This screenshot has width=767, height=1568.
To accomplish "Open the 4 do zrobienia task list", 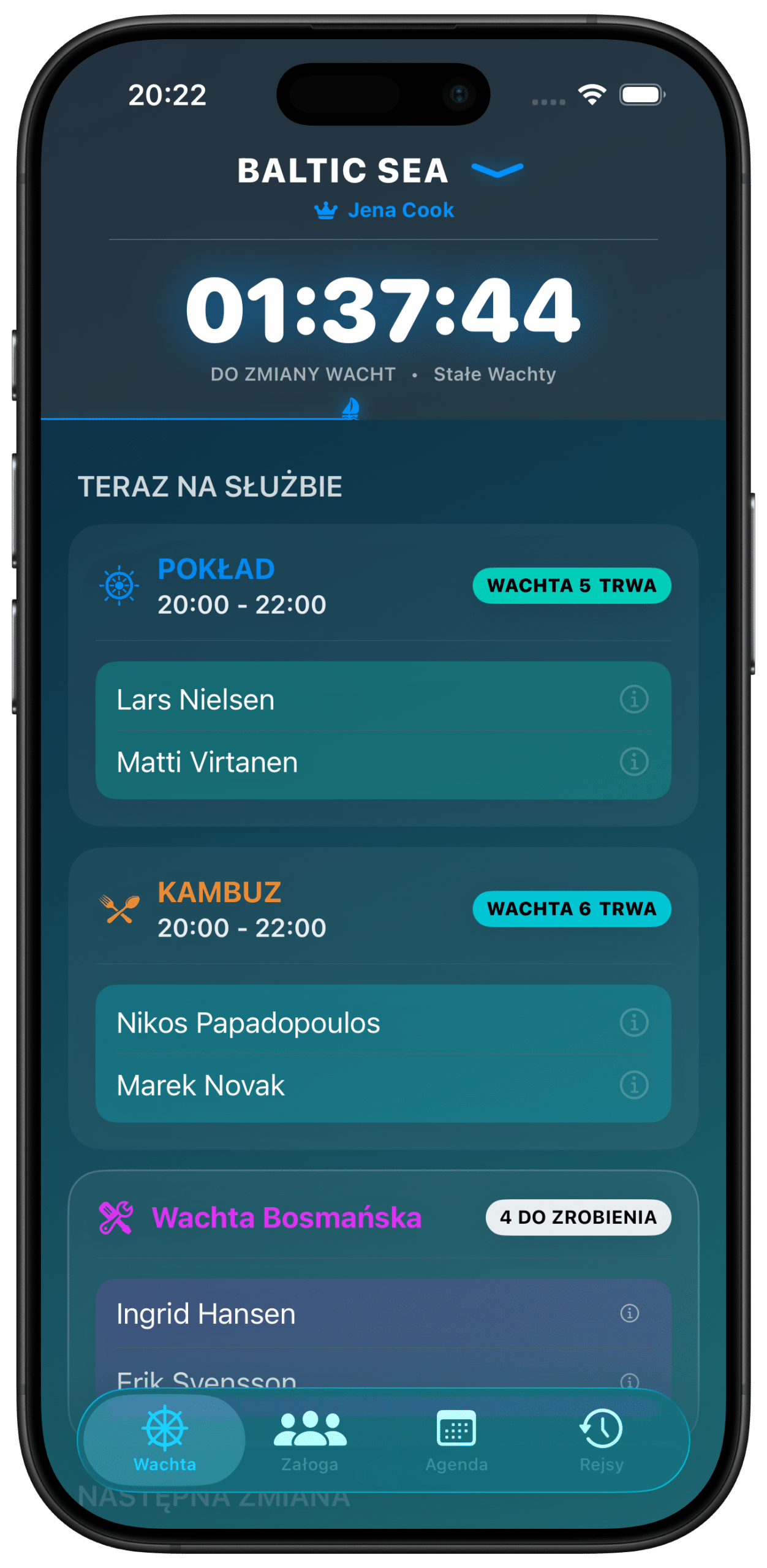I will click(578, 1217).
